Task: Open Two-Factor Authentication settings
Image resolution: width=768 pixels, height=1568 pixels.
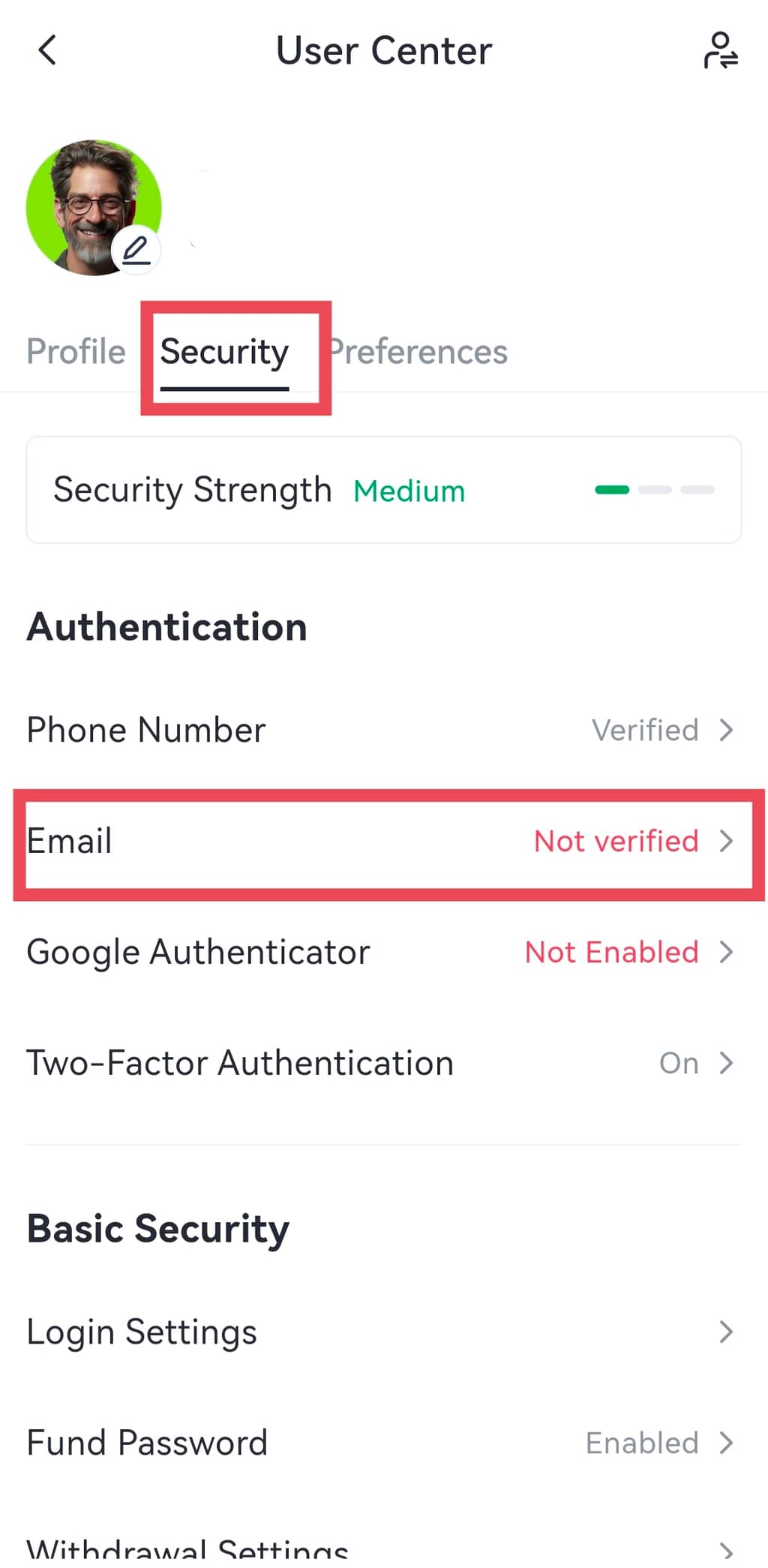Action: (x=383, y=1063)
